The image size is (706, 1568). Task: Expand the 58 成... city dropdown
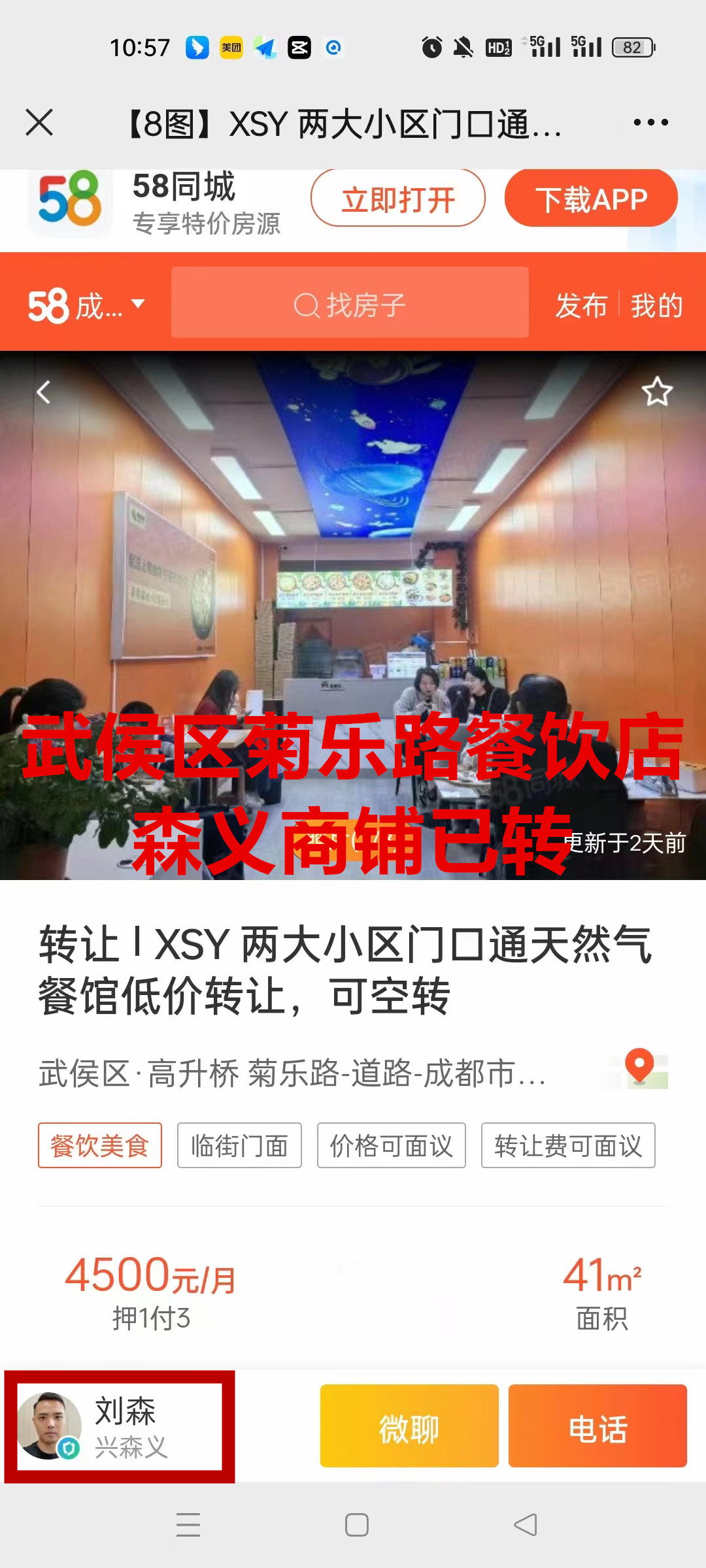point(86,304)
